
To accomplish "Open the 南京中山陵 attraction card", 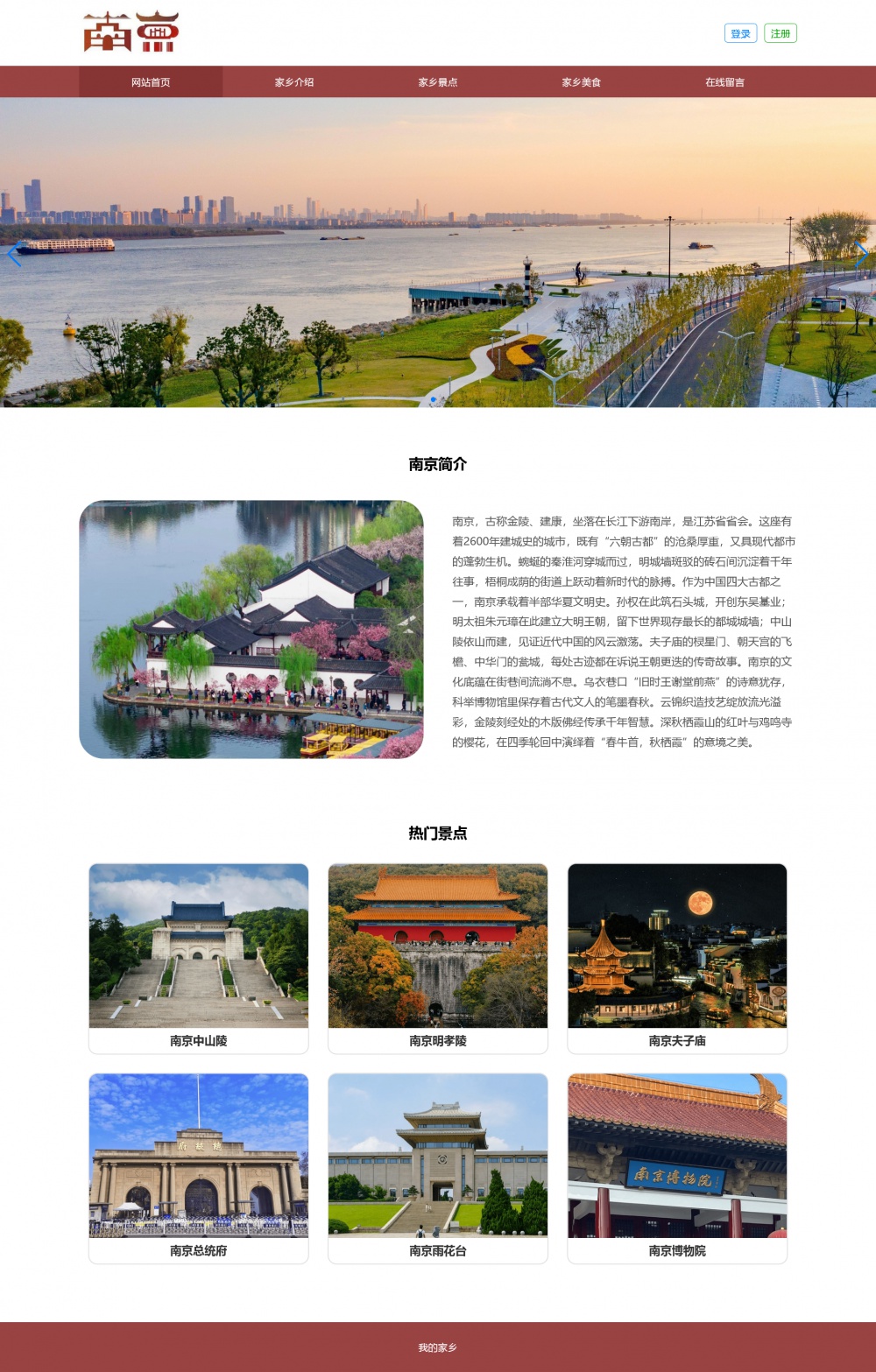I will click(199, 958).
